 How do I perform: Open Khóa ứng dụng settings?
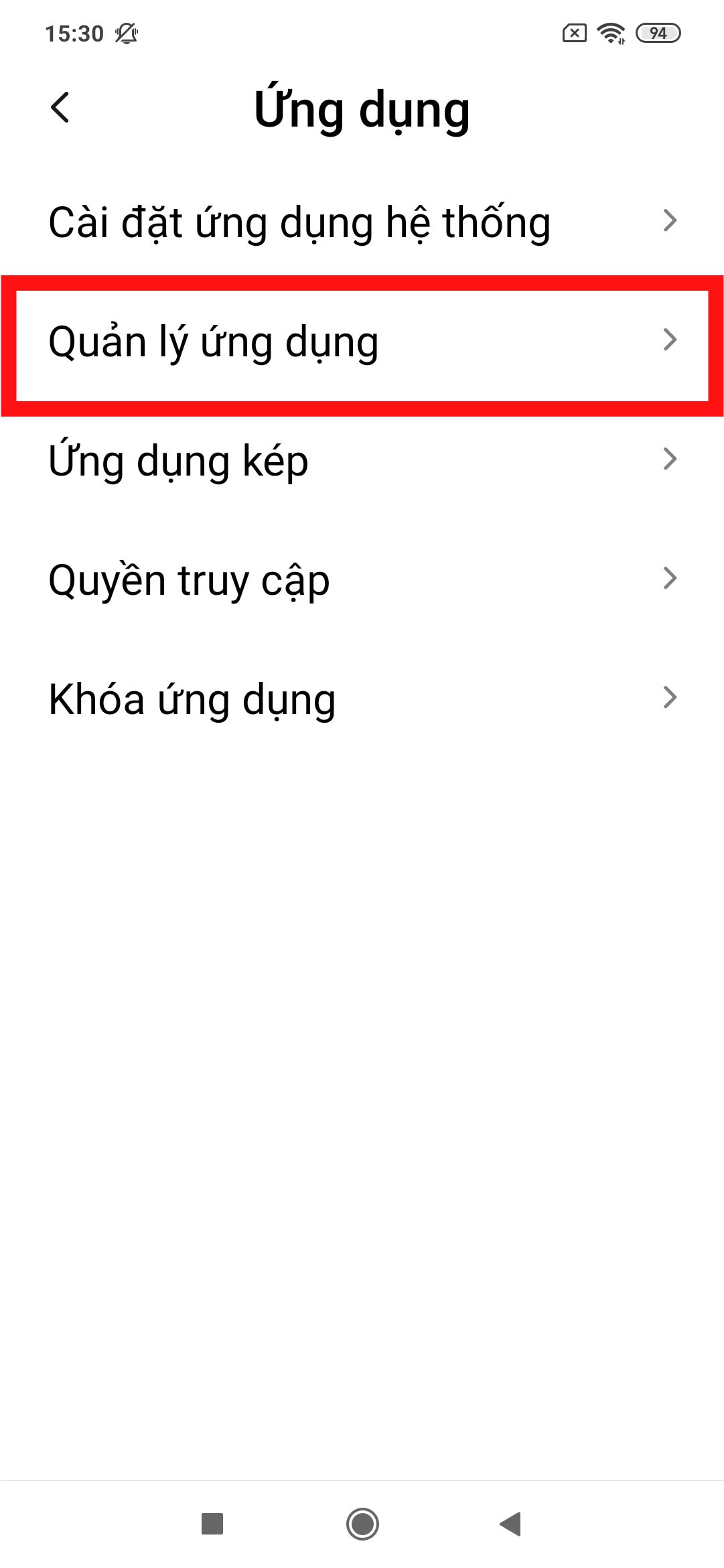[x=362, y=699]
